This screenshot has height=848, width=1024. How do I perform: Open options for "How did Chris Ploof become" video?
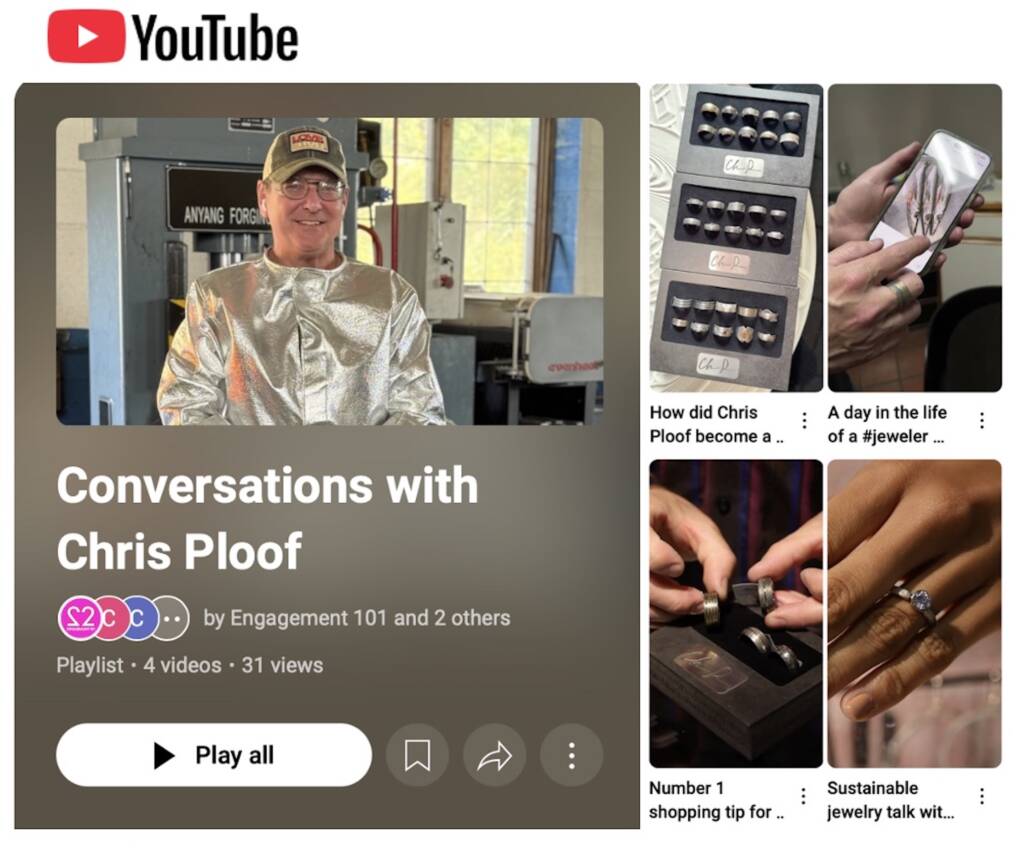pos(804,421)
